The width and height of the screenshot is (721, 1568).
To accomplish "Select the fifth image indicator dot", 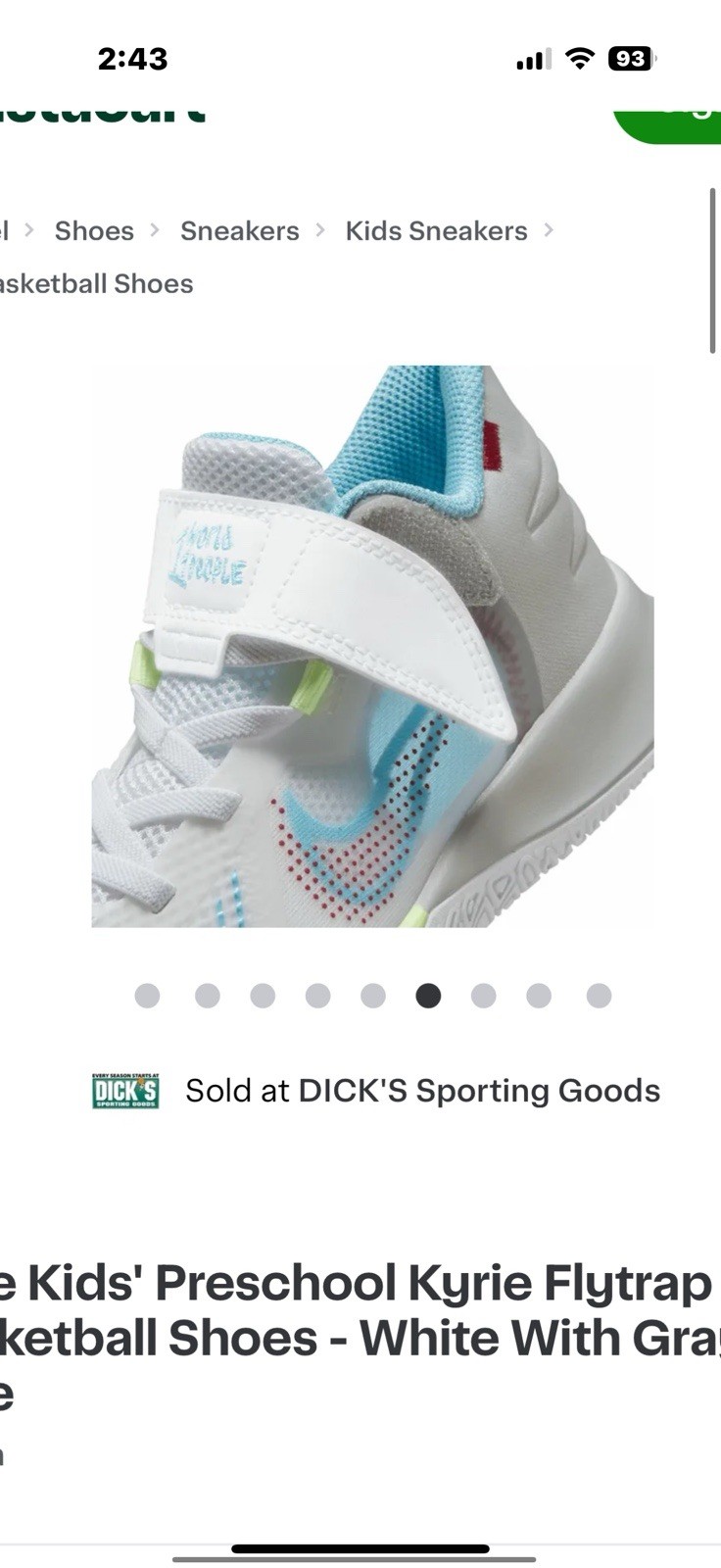I will [372, 996].
